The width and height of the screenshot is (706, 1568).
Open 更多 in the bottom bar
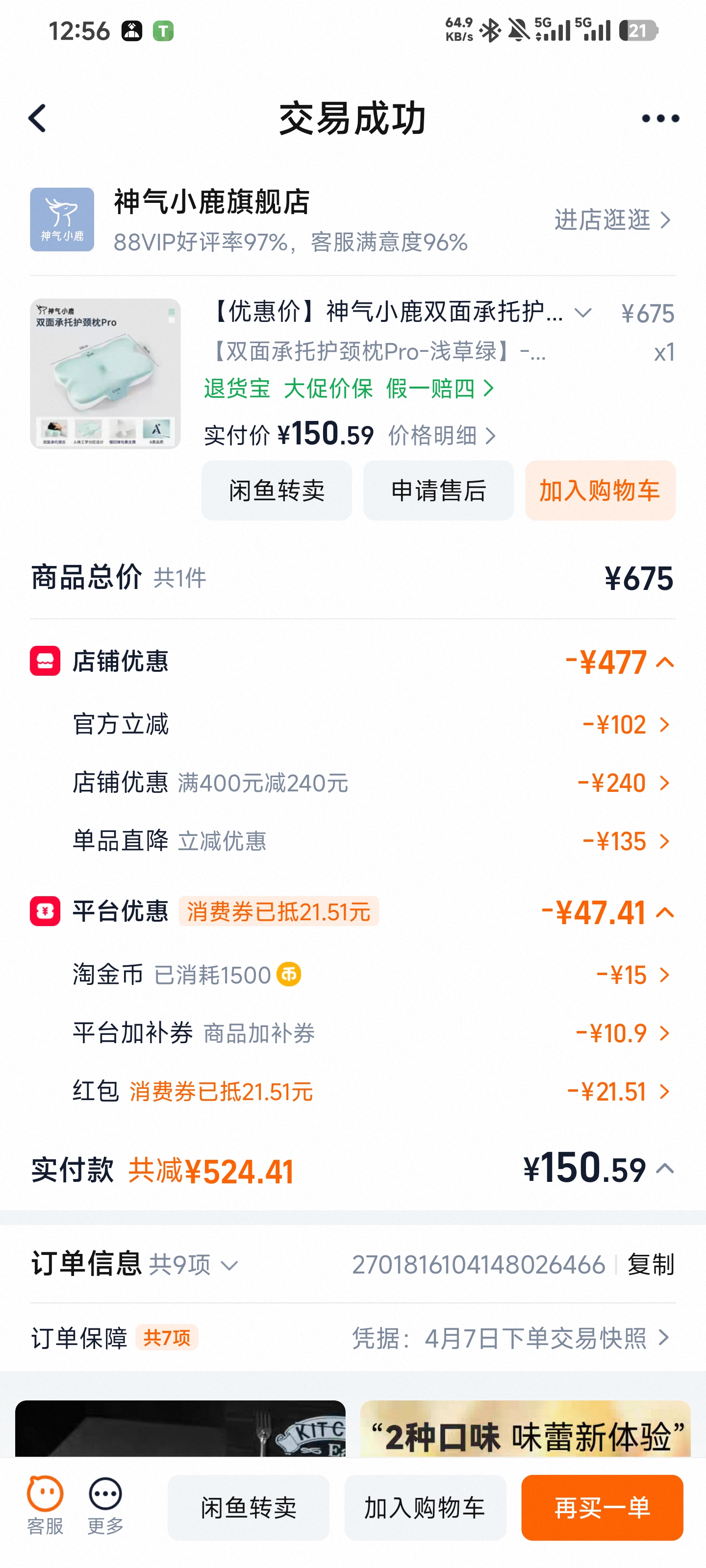105,1505
